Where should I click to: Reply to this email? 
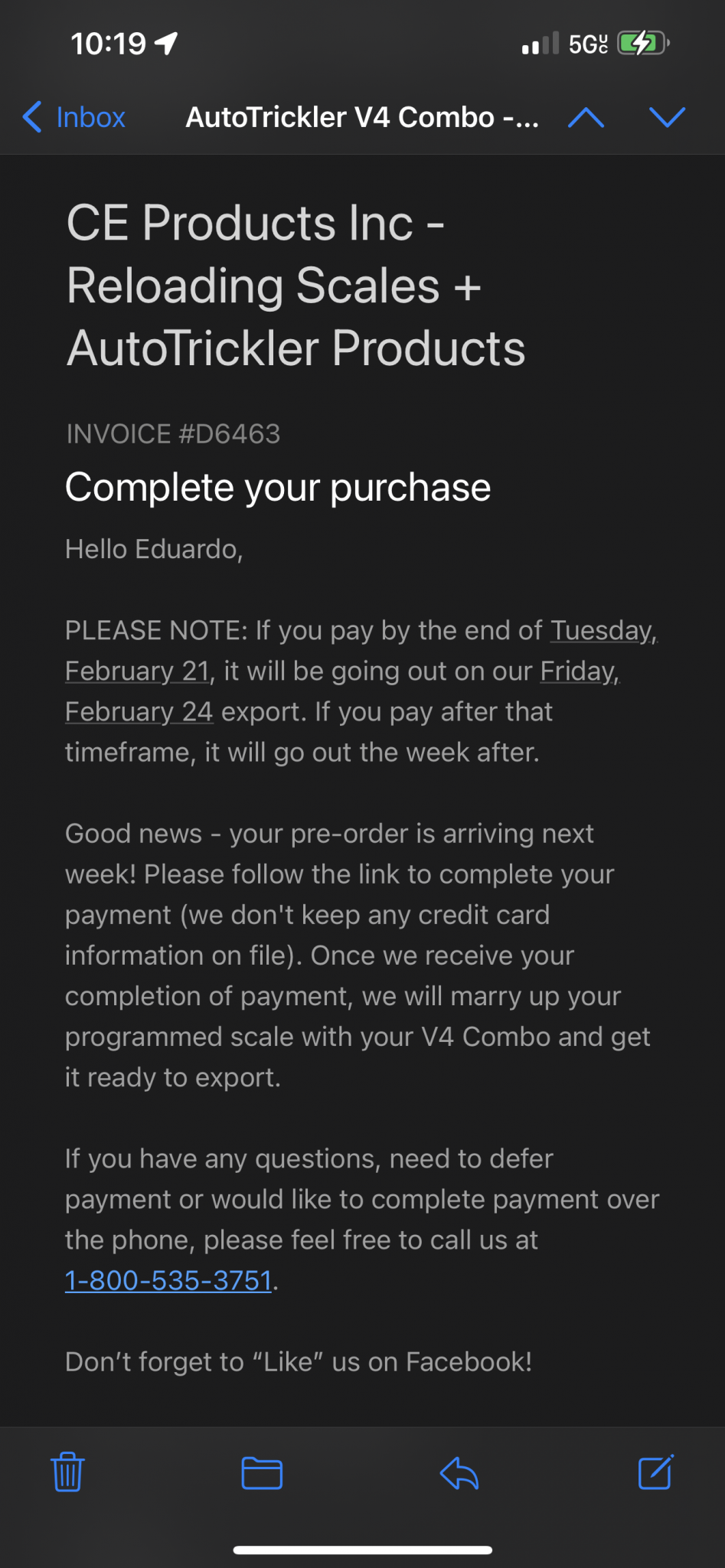tap(459, 1472)
